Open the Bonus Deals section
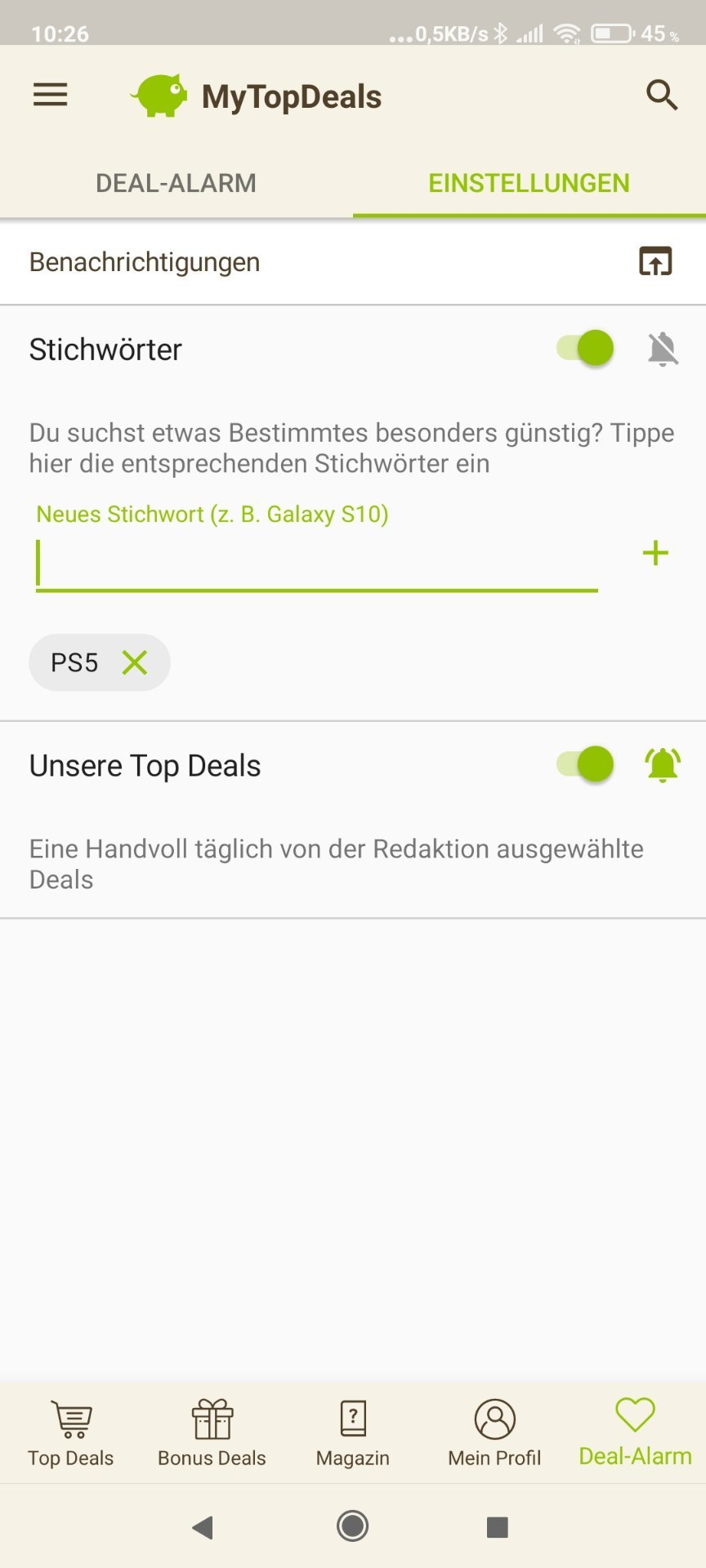This screenshot has height=1568, width=706. tap(212, 1433)
